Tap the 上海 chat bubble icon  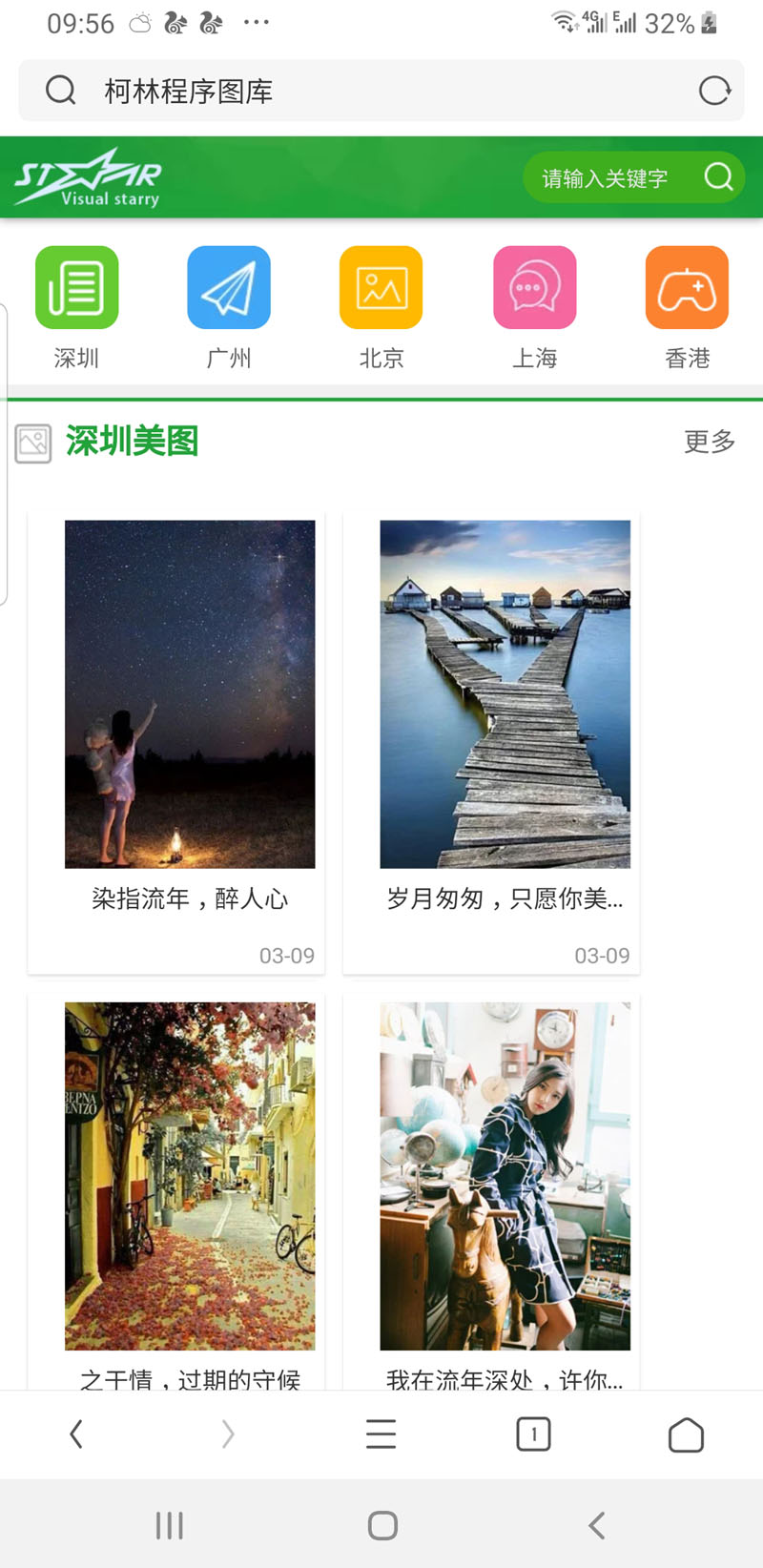534,287
